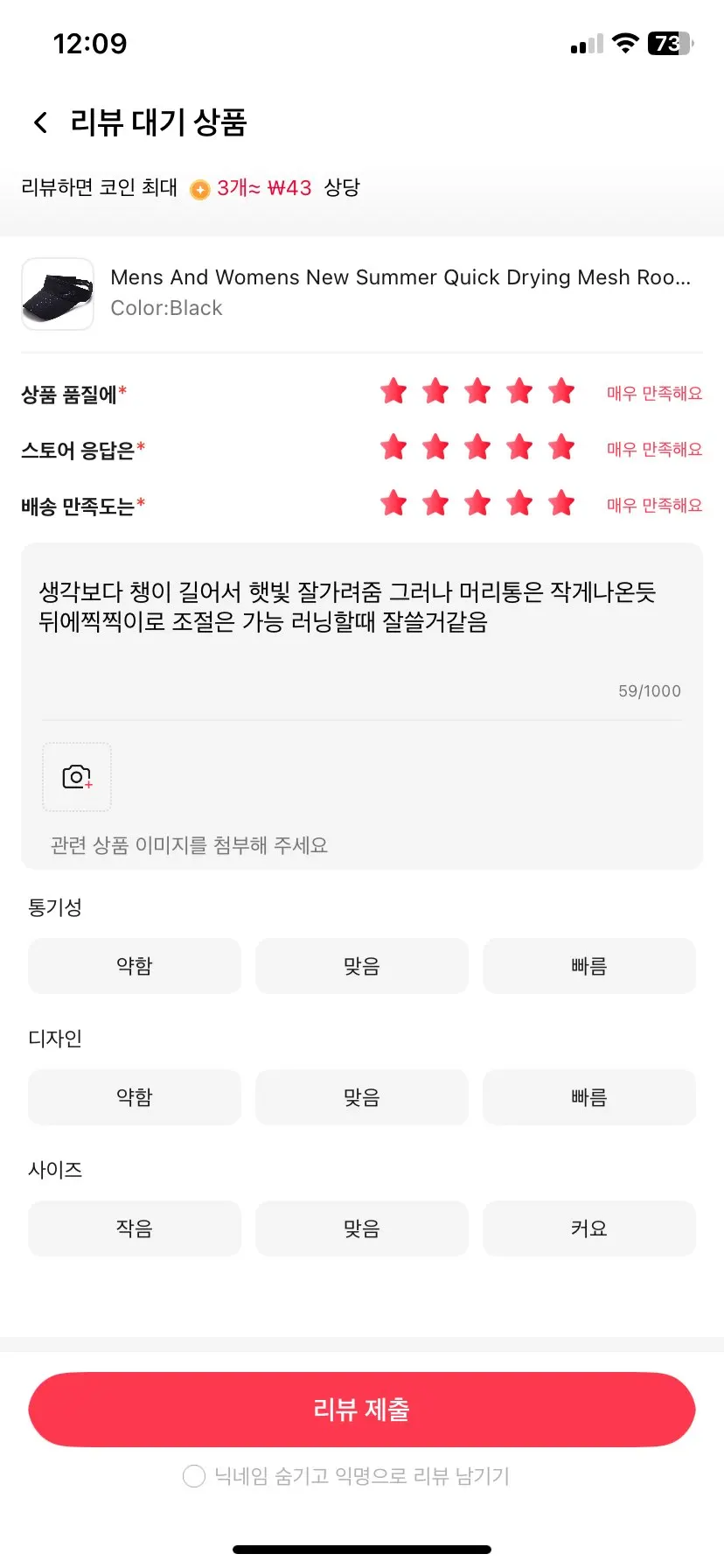Click the fourth star for store response rating
724x1568 pixels.
[x=519, y=447]
